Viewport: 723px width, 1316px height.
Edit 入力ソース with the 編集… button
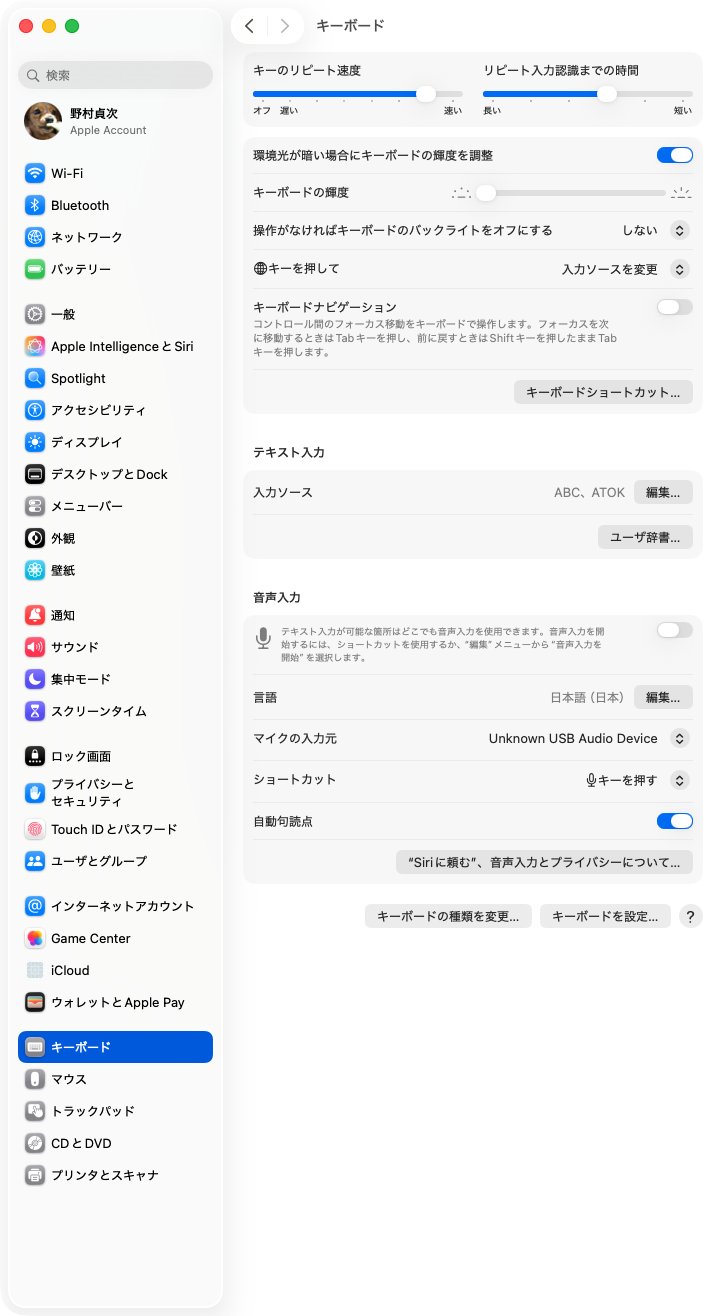[663, 492]
